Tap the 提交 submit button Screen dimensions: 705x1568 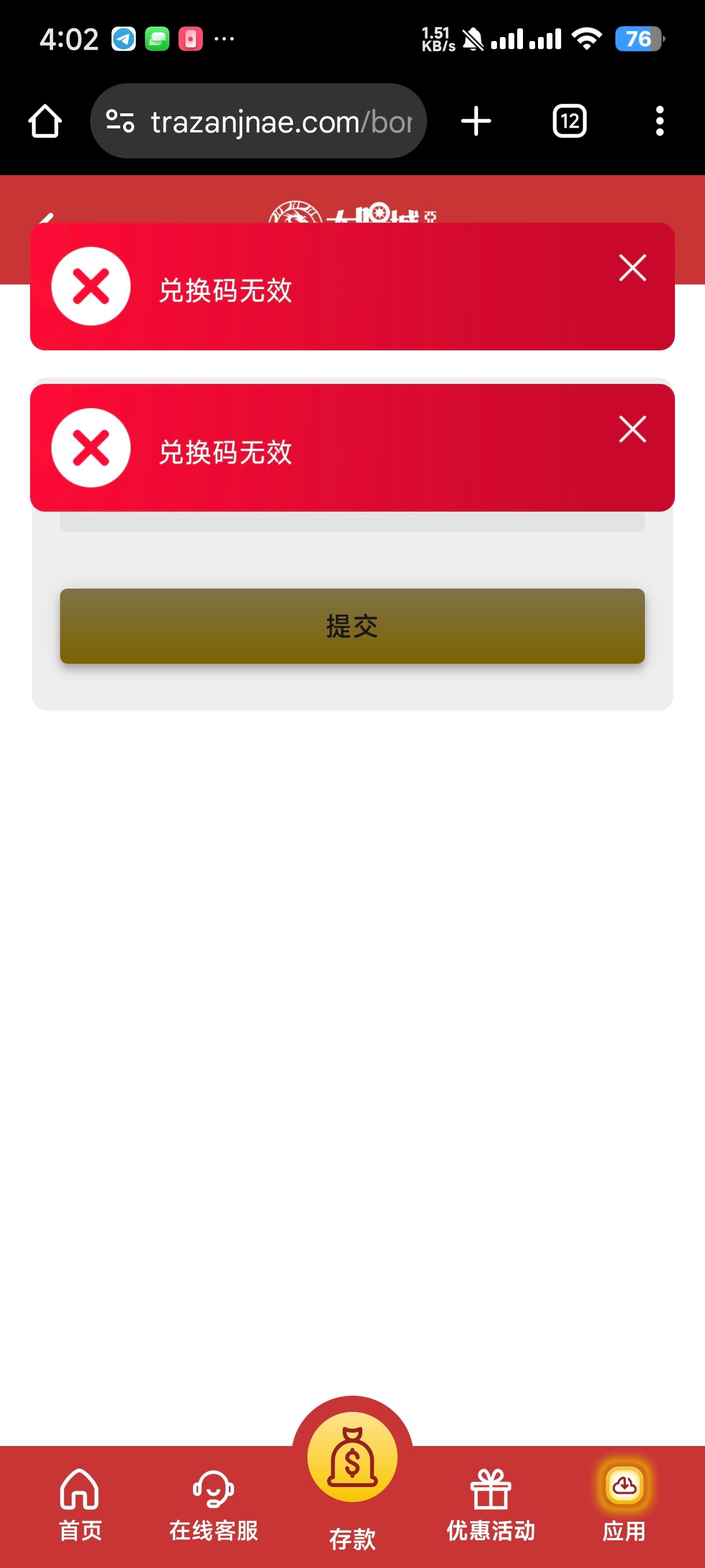(x=352, y=626)
